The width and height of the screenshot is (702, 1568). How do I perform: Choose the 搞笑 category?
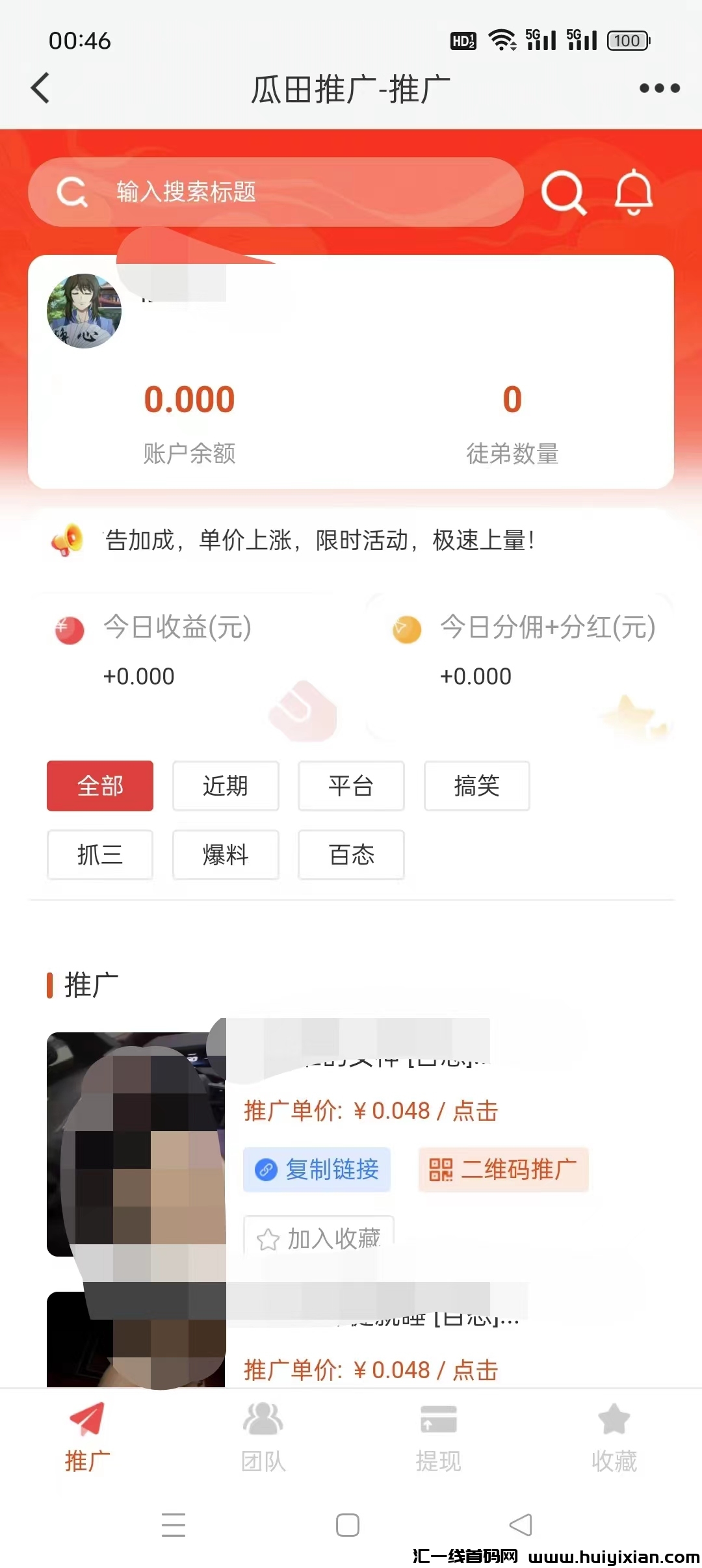point(476,786)
